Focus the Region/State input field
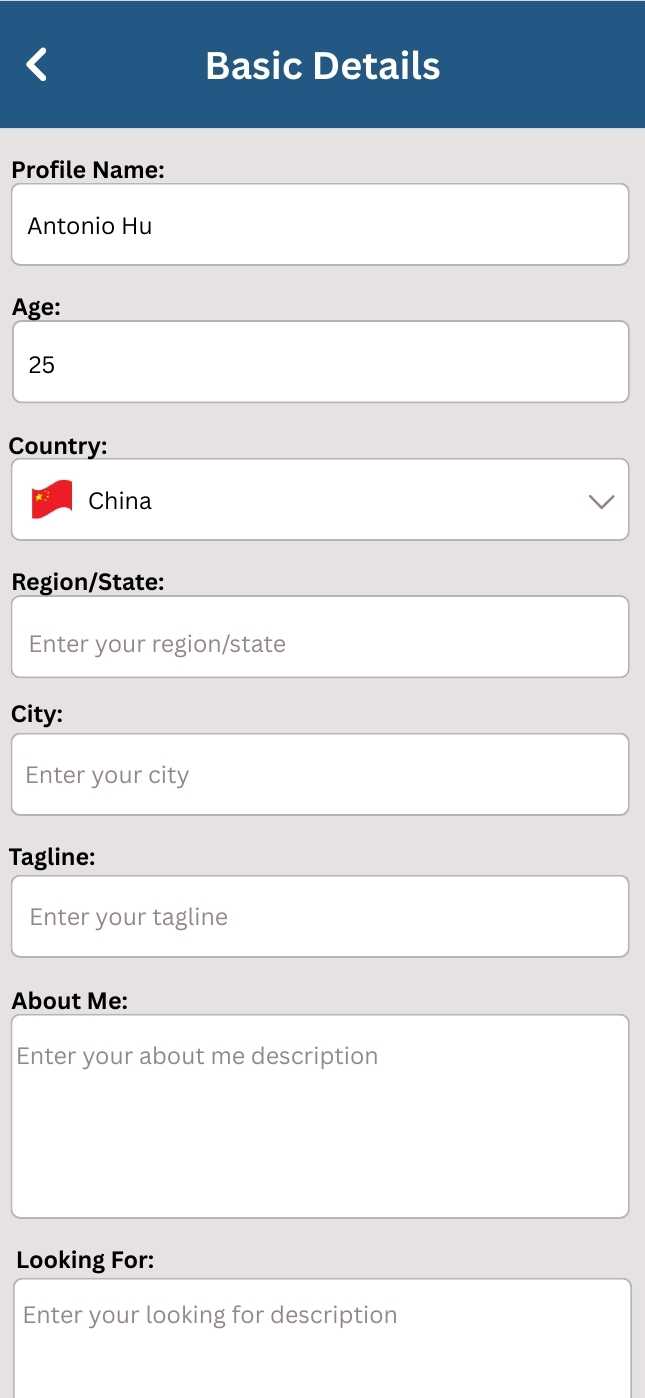Viewport: 645px width, 1398px height. click(320, 638)
